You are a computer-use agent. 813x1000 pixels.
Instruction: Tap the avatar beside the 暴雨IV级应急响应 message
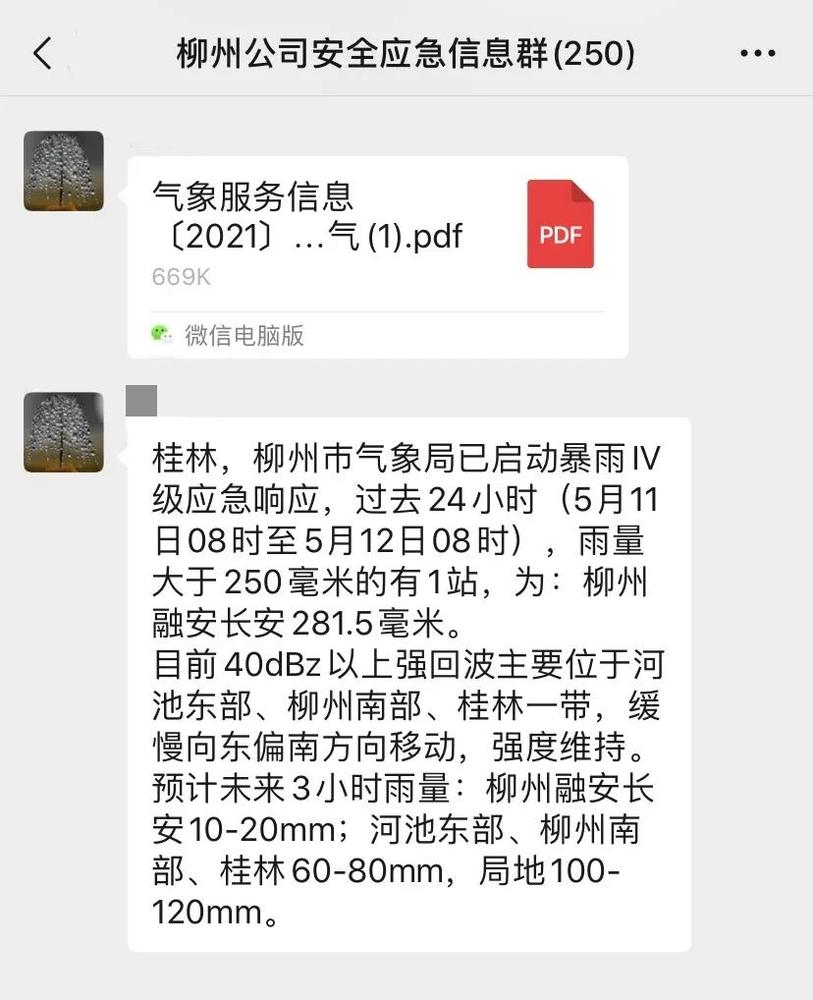pyautogui.click(x=64, y=432)
